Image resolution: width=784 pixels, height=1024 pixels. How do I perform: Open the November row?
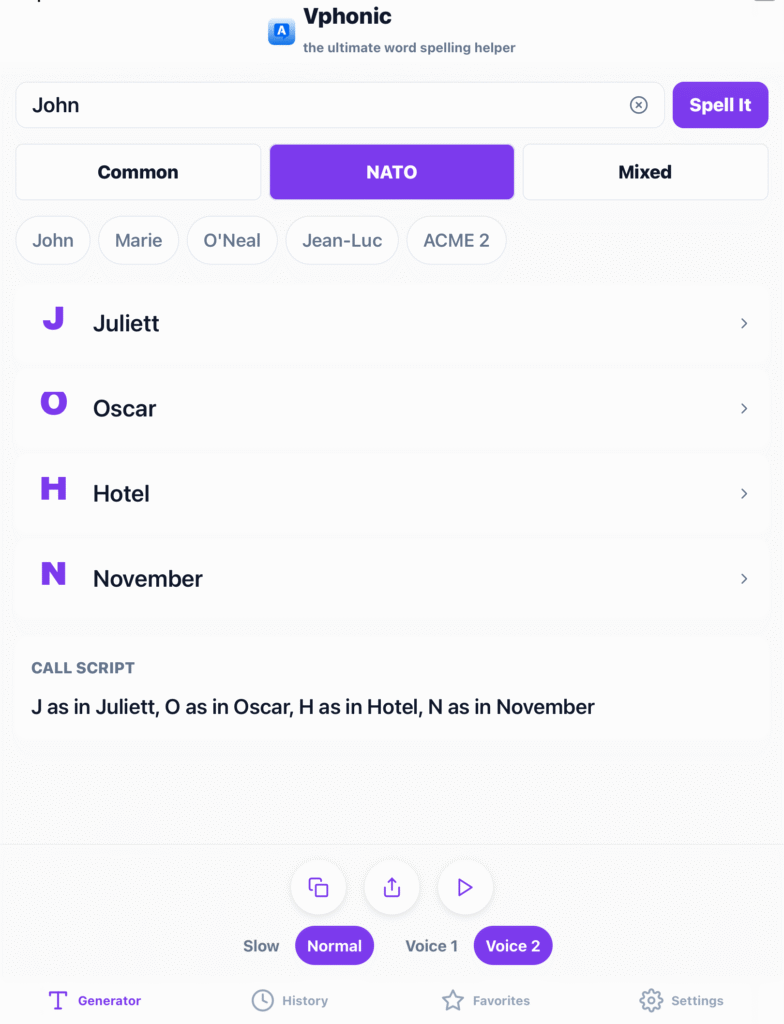[392, 578]
